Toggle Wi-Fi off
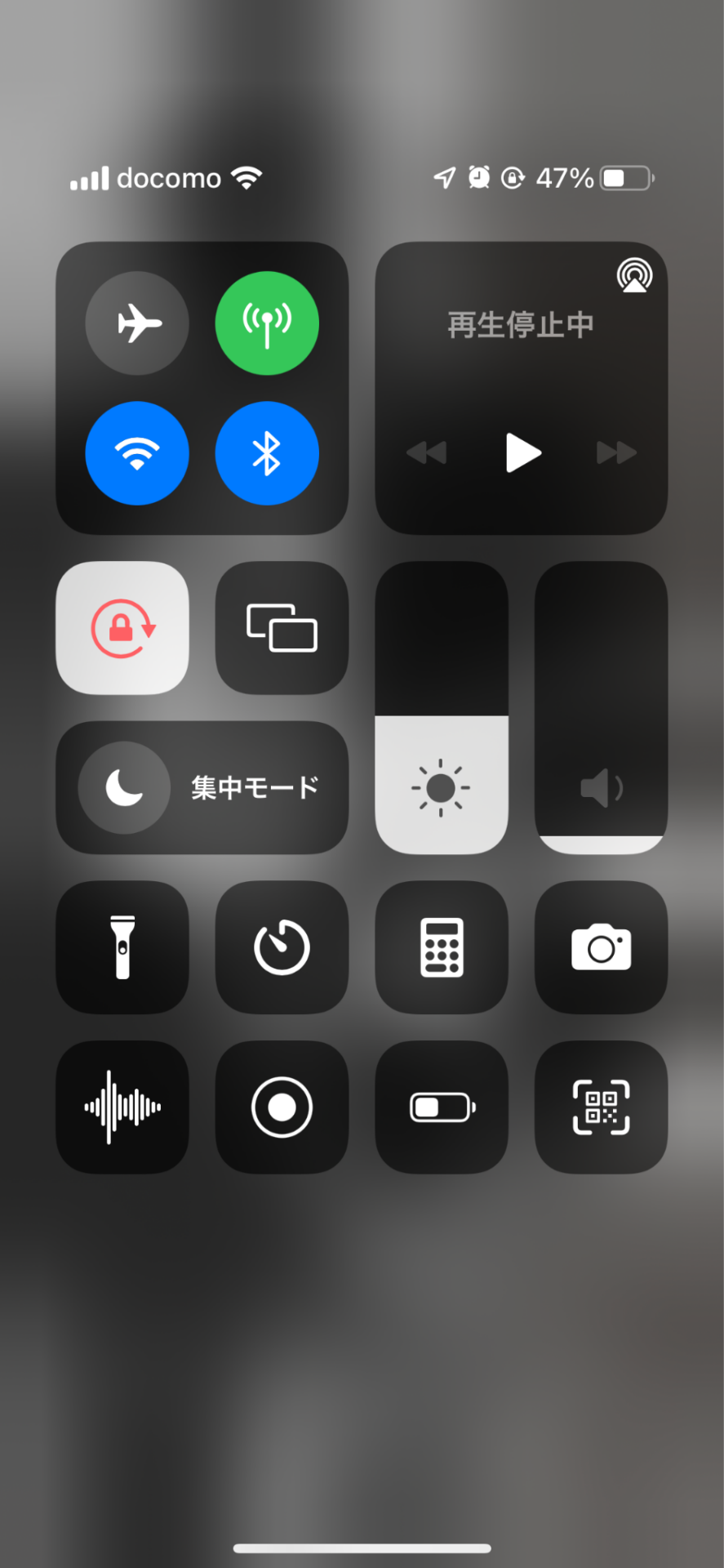724x1568 pixels. (137, 453)
